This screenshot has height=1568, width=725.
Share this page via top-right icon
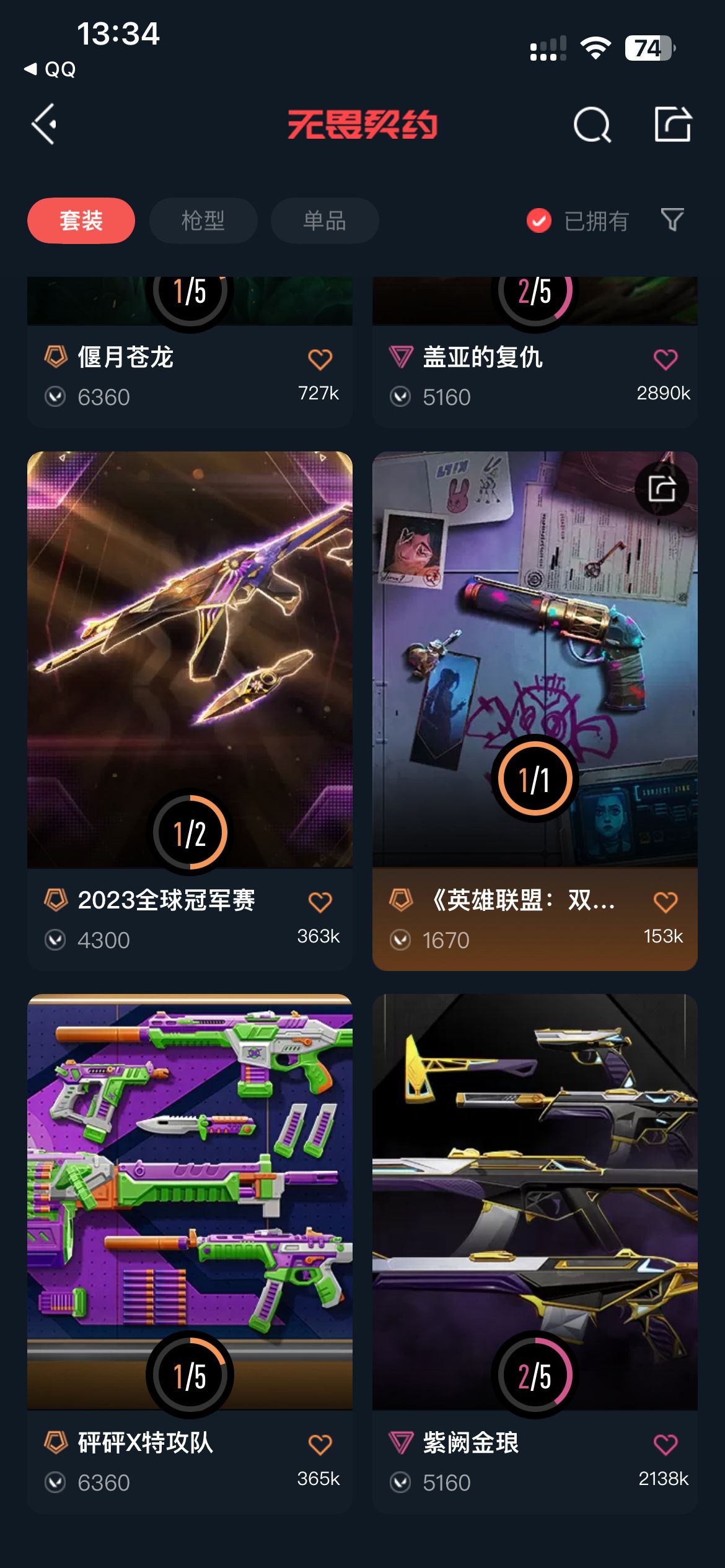tap(673, 124)
